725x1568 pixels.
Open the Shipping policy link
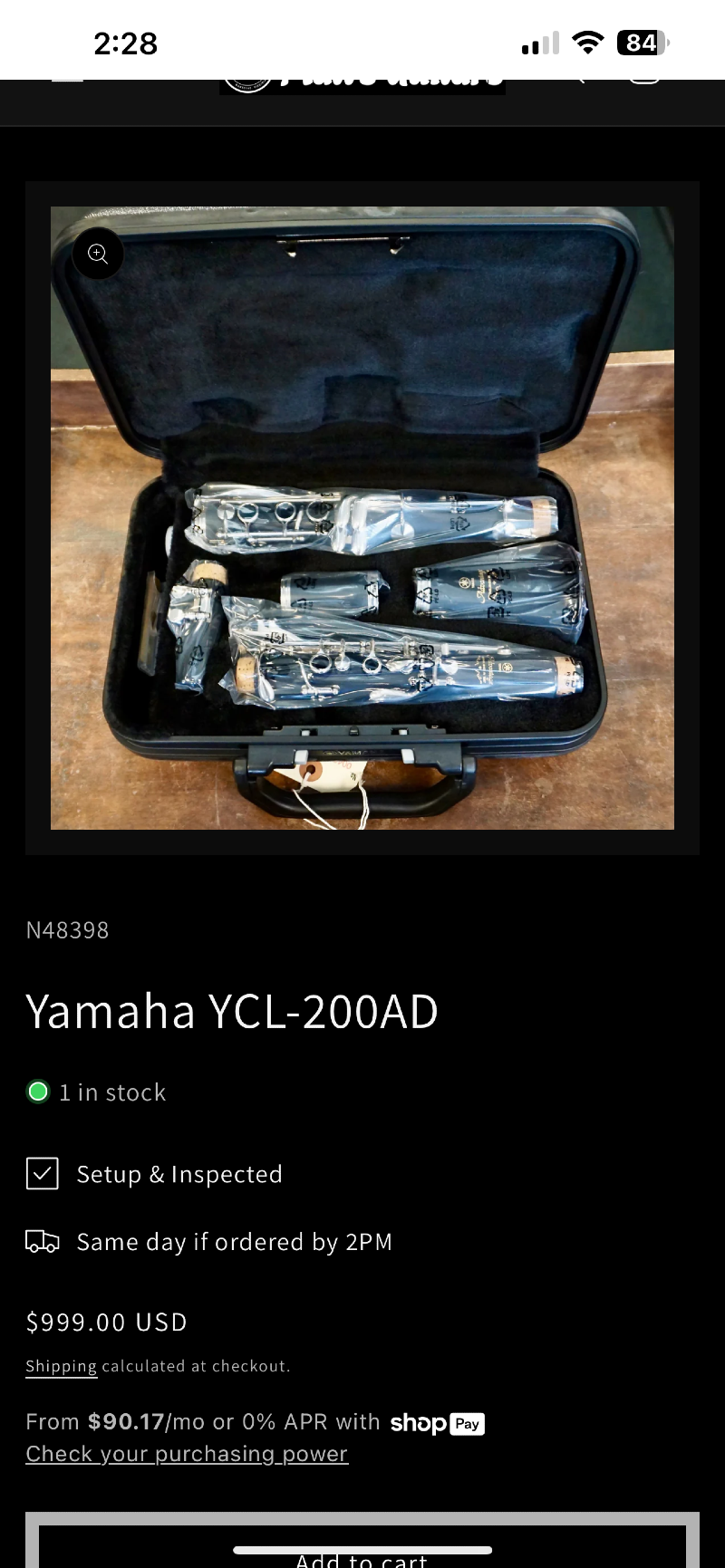pyautogui.click(x=61, y=1366)
